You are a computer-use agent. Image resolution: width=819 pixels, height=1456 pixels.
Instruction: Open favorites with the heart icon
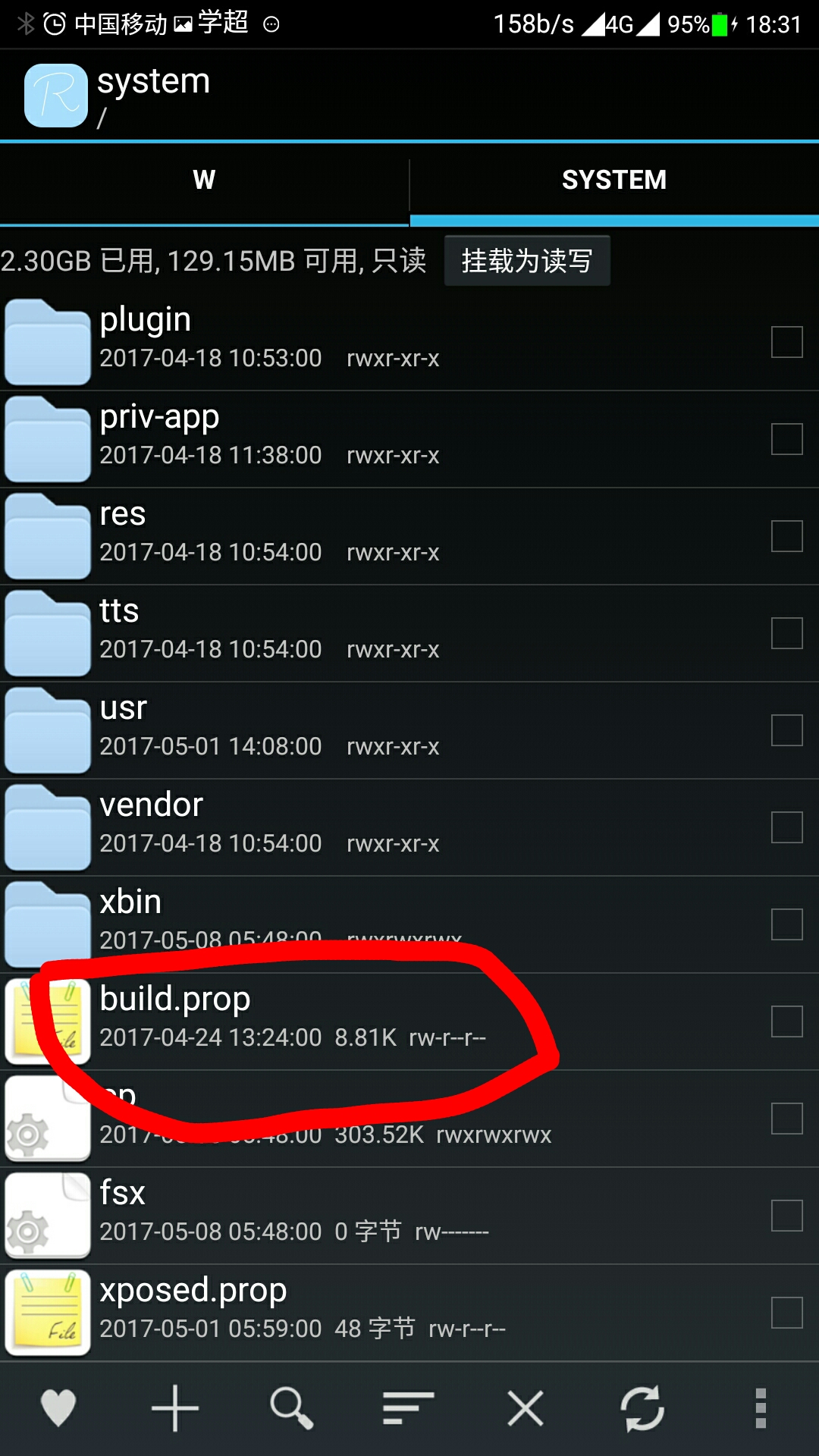[58, 1408]
